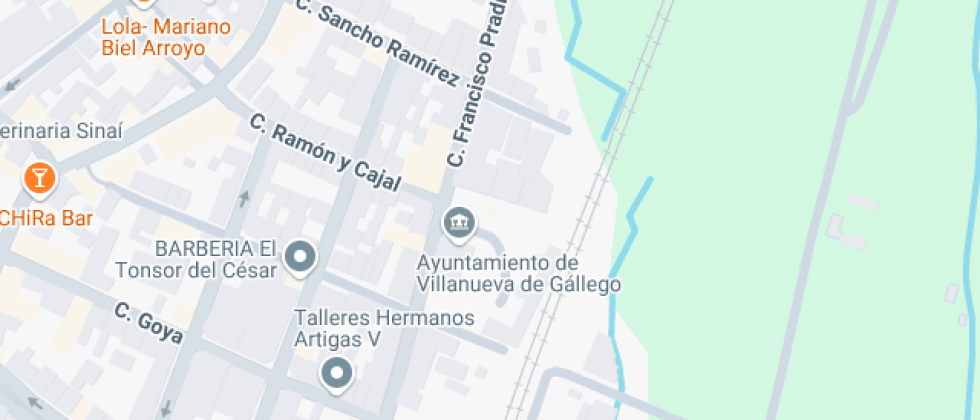Open the CHiRa Bar cocktail marker
Viewport: 980px width, 420px height.
(39, 178)
